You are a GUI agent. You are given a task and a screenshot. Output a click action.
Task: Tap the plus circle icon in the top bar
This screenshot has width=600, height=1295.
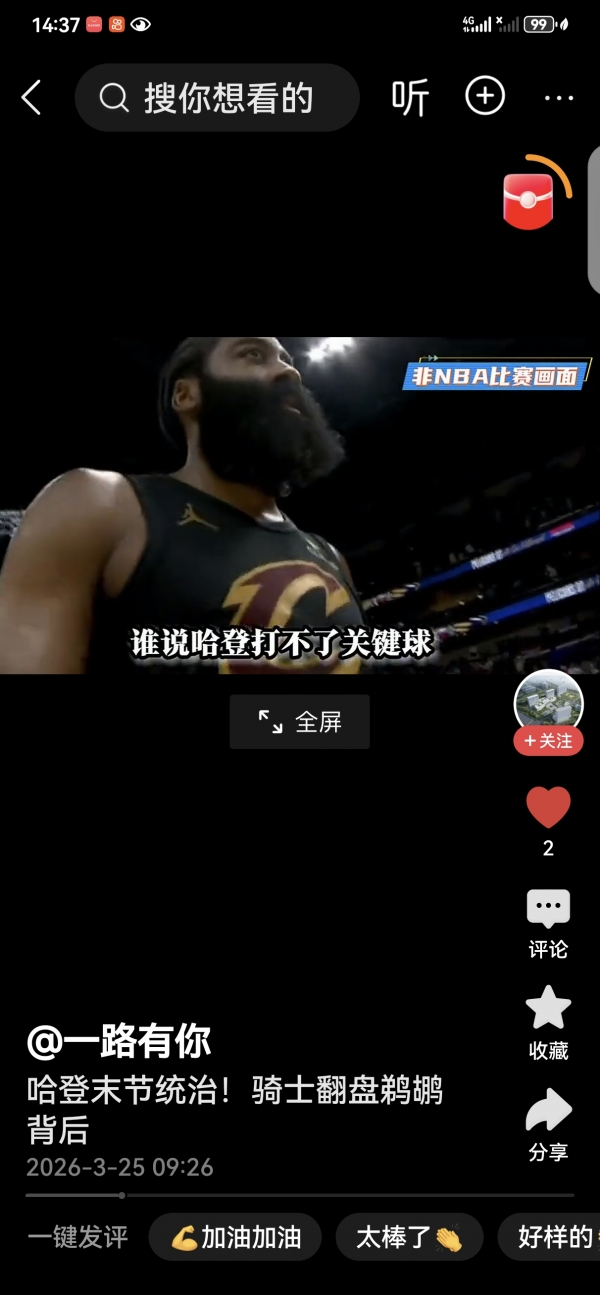(x=485, y=96)
